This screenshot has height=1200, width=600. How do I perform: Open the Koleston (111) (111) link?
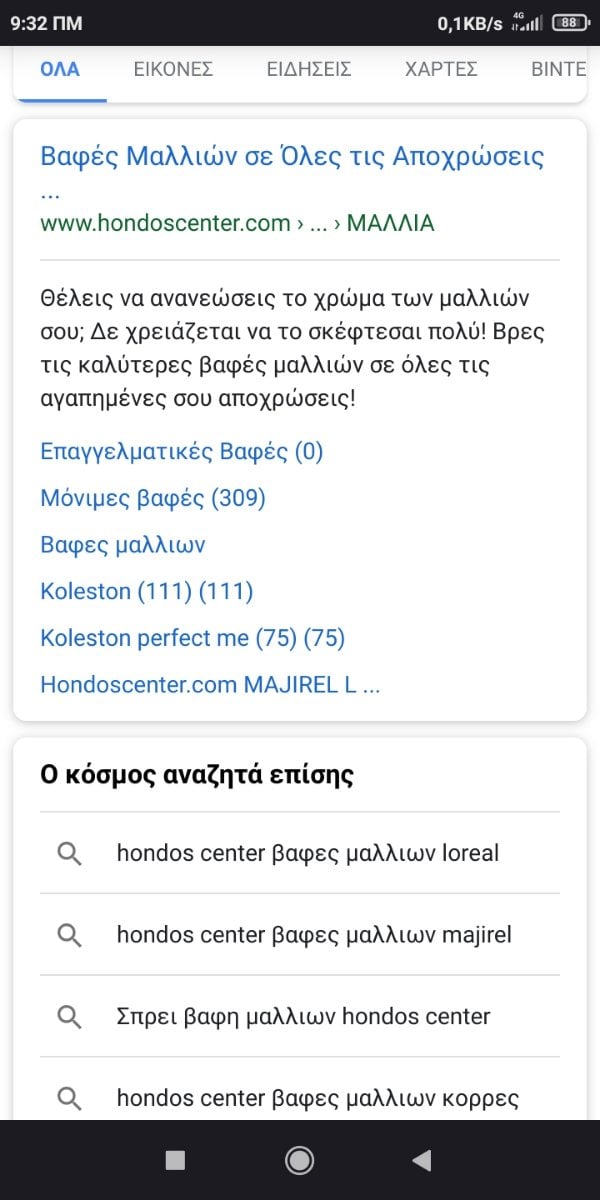tap(147, 591)
